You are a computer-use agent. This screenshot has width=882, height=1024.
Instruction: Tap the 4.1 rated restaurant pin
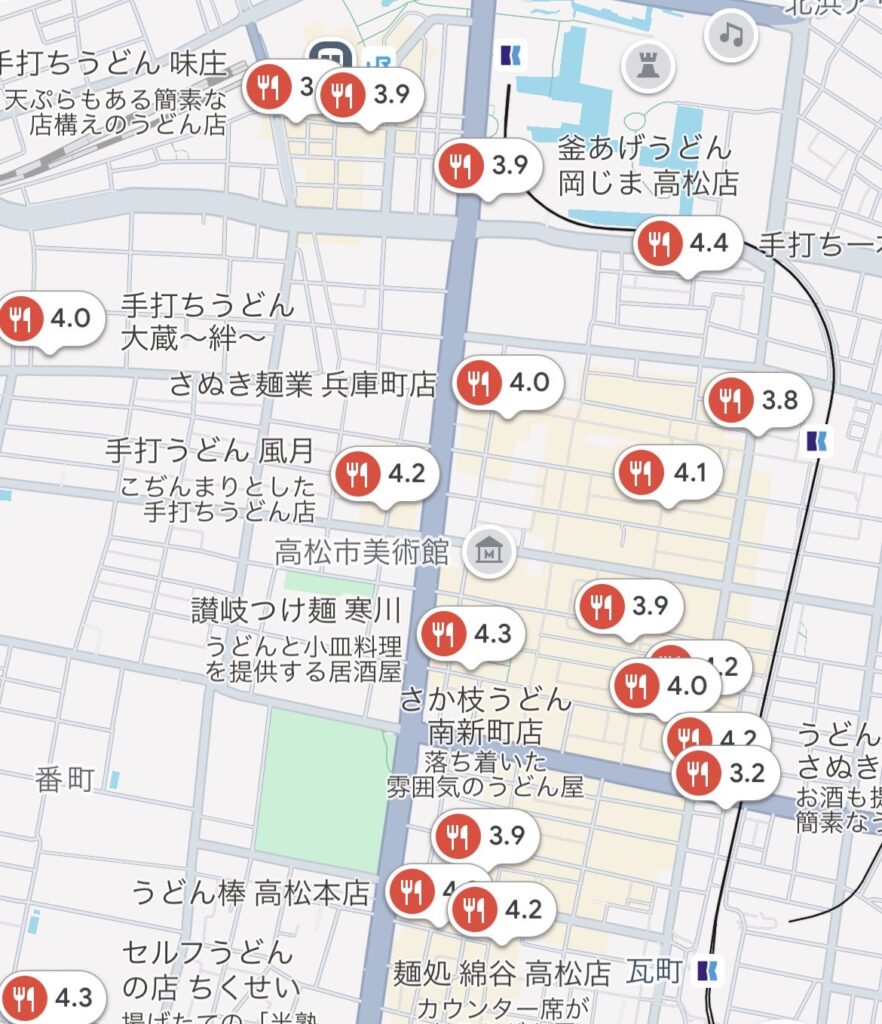pos(668,472)
